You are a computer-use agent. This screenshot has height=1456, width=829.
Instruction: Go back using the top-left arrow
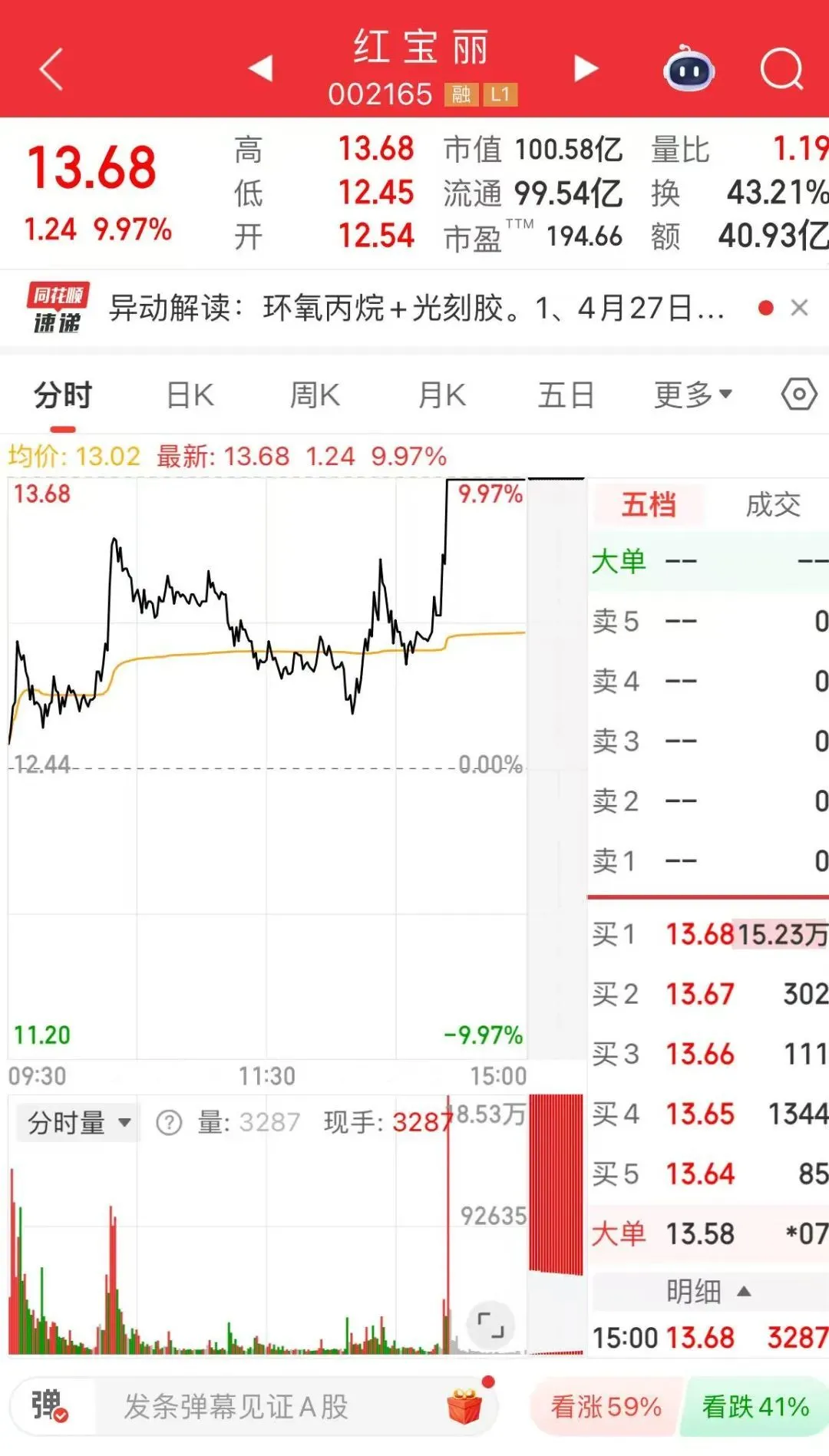tap(51, 69)
